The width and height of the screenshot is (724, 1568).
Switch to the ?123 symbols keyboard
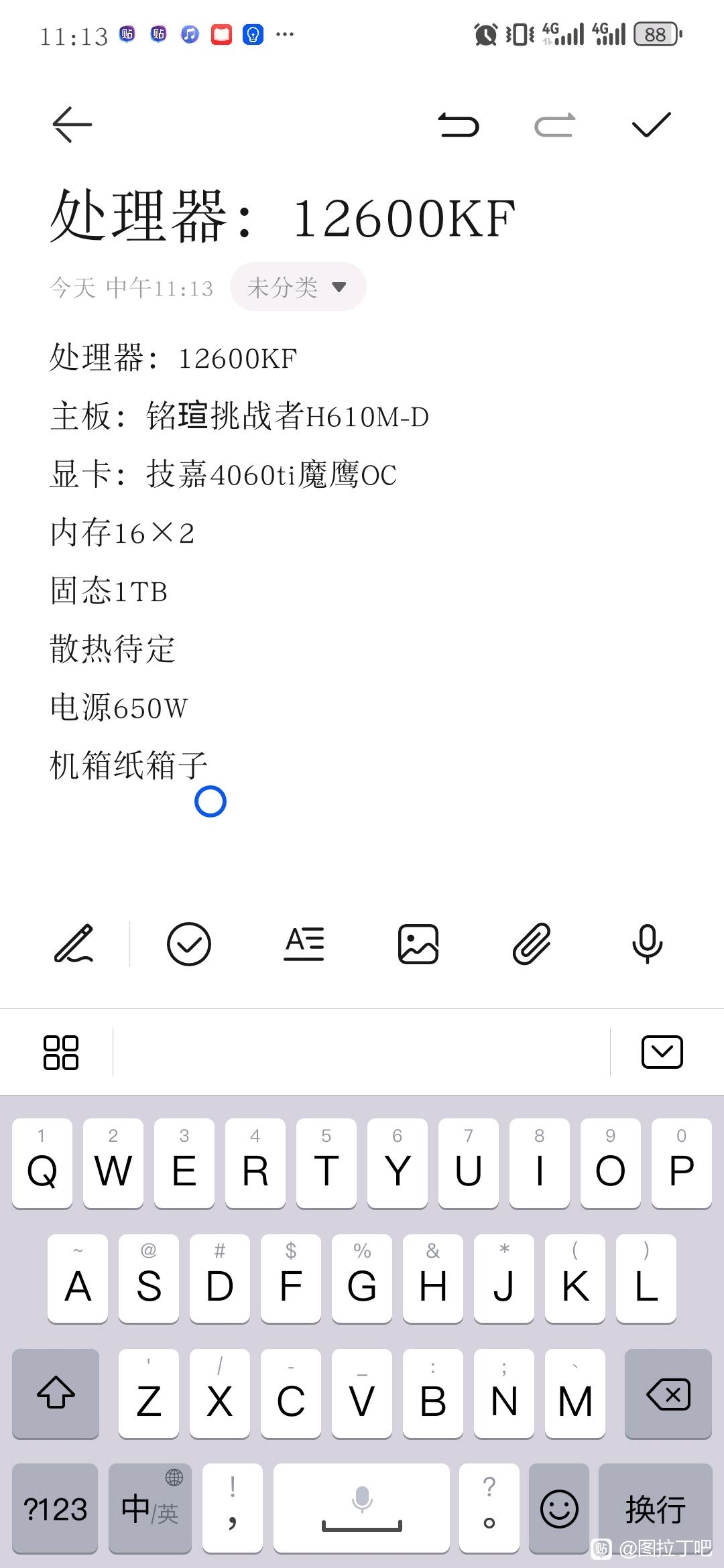55,1508
